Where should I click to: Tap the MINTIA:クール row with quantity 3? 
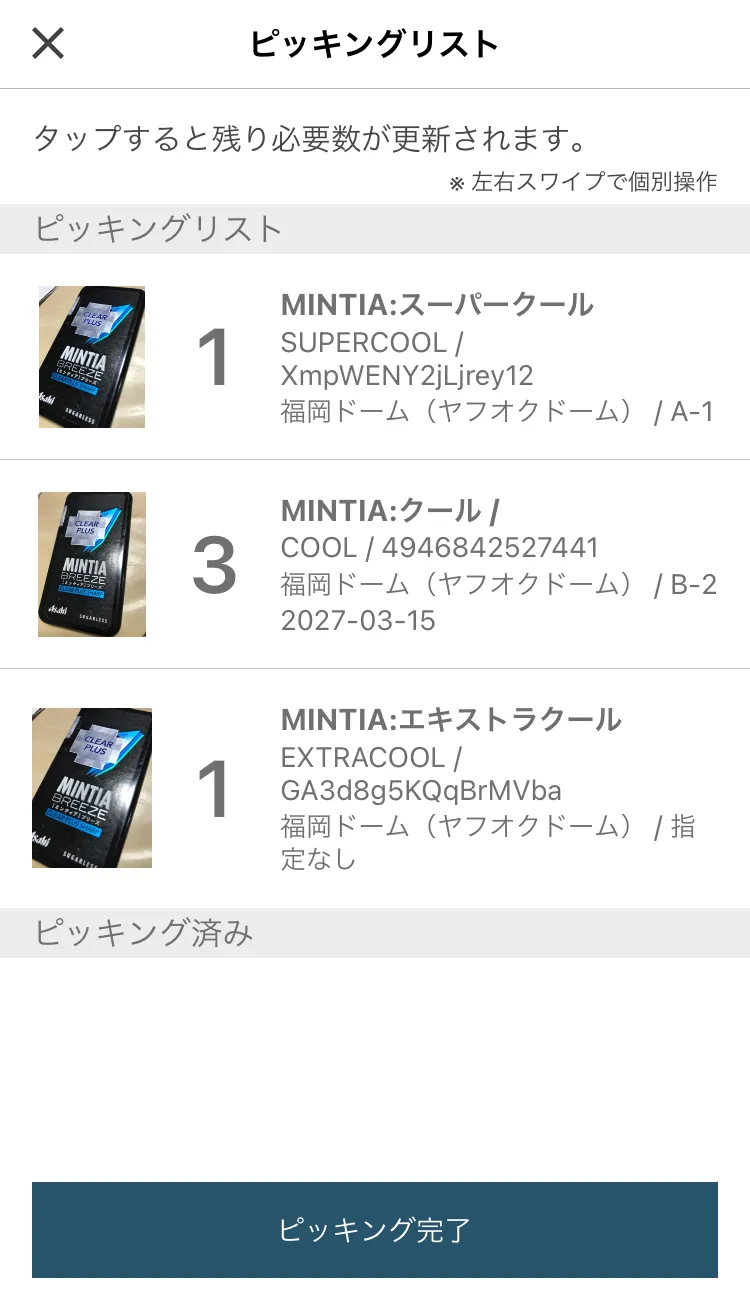click(375, 564)
